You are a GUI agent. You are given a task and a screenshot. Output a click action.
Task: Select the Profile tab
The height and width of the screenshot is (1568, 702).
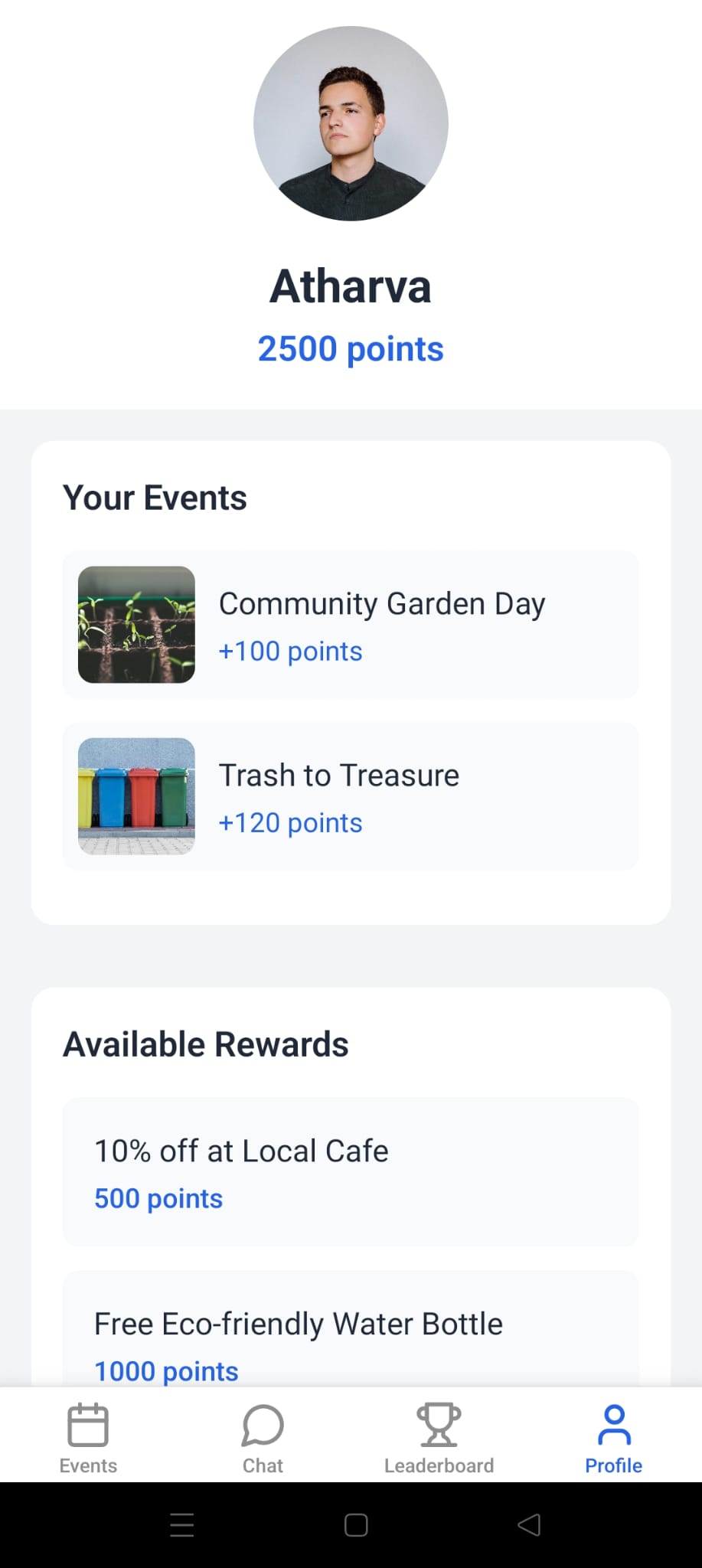(613, 1438)
